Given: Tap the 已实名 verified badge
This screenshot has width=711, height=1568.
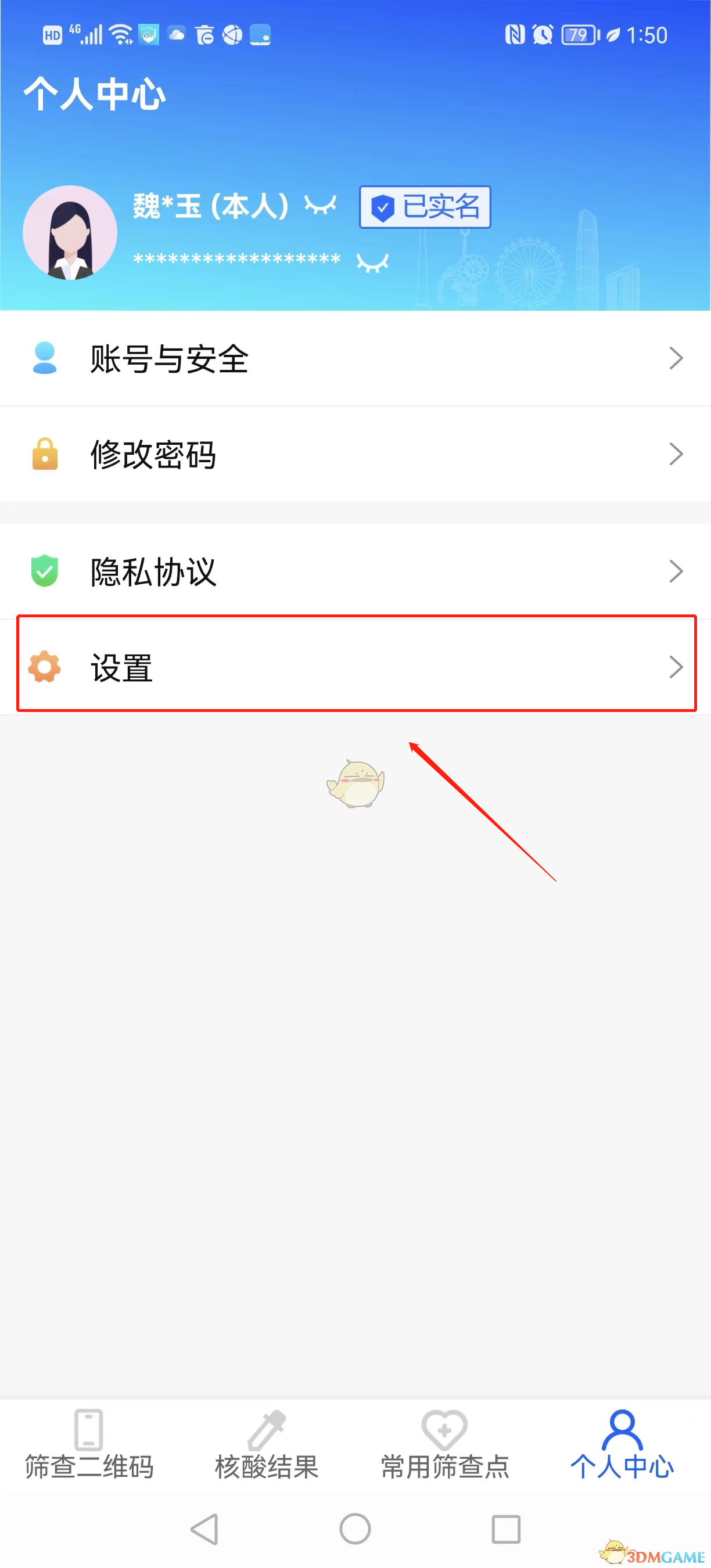Looking at the screenshot, I should coord(425,207).
